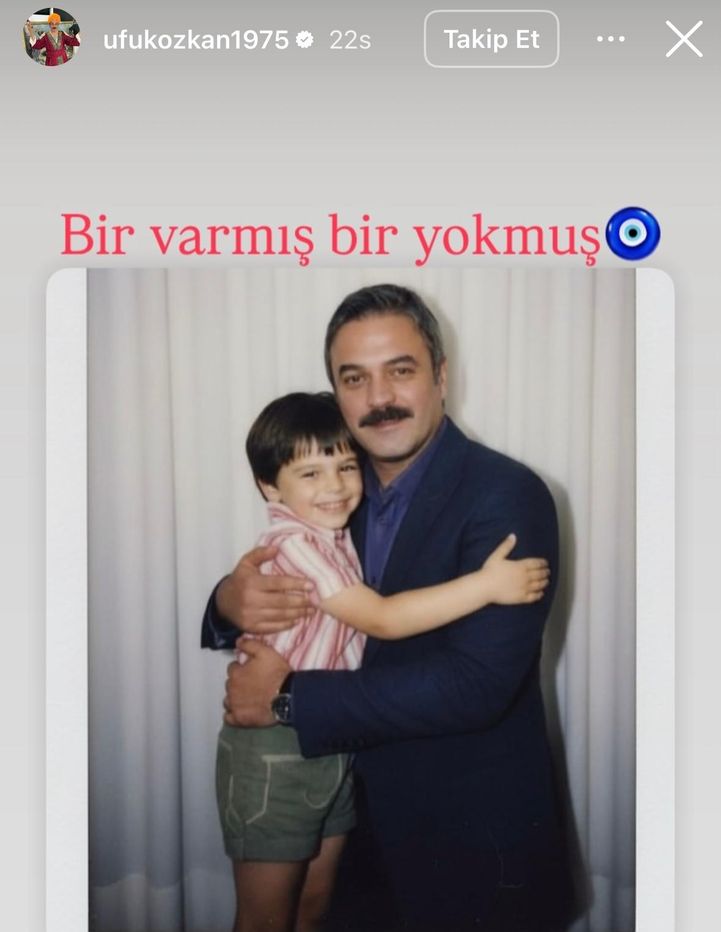Screen dimensions: 721x932
Task: Close the story viewer
Action: [x=684, y=39]
